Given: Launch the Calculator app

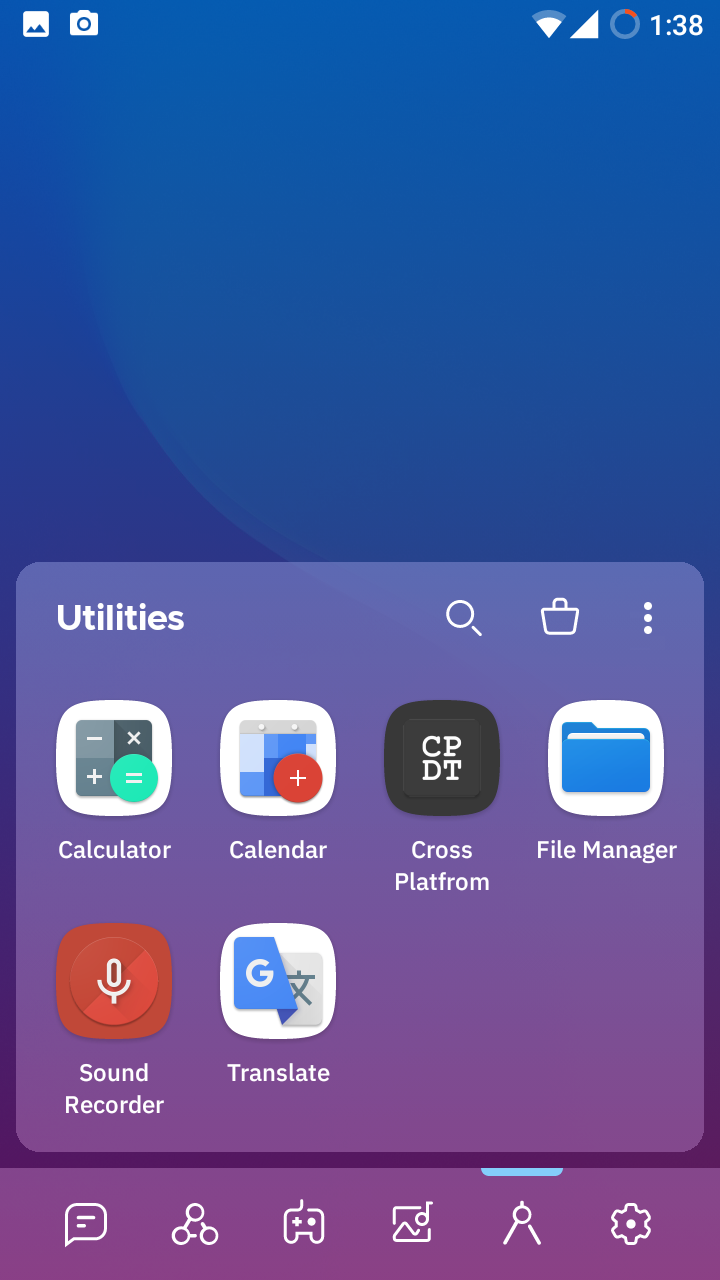Looking at the screenshot, I should 114,758.
